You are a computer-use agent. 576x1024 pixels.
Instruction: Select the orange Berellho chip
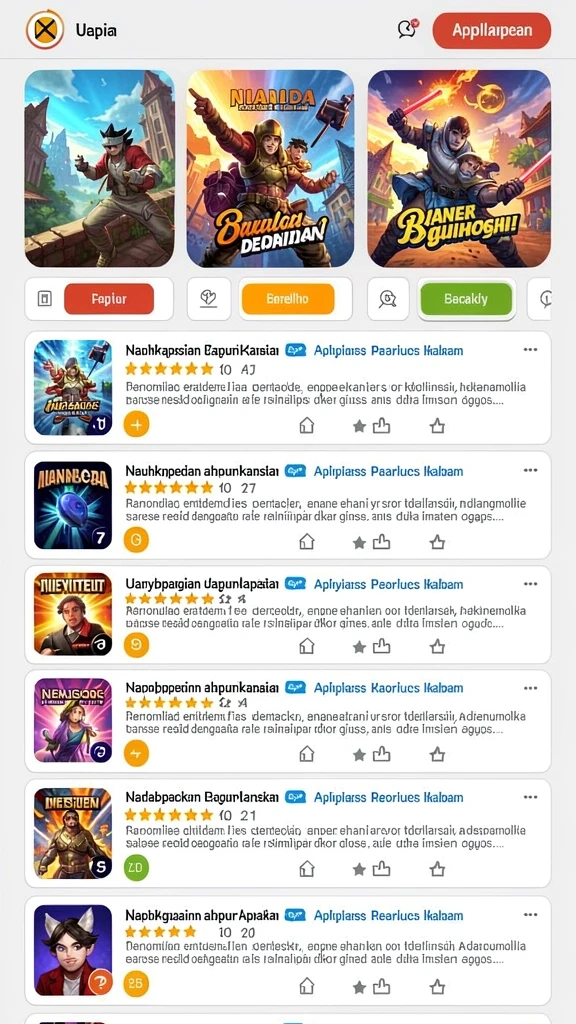(x=288, y=299)
